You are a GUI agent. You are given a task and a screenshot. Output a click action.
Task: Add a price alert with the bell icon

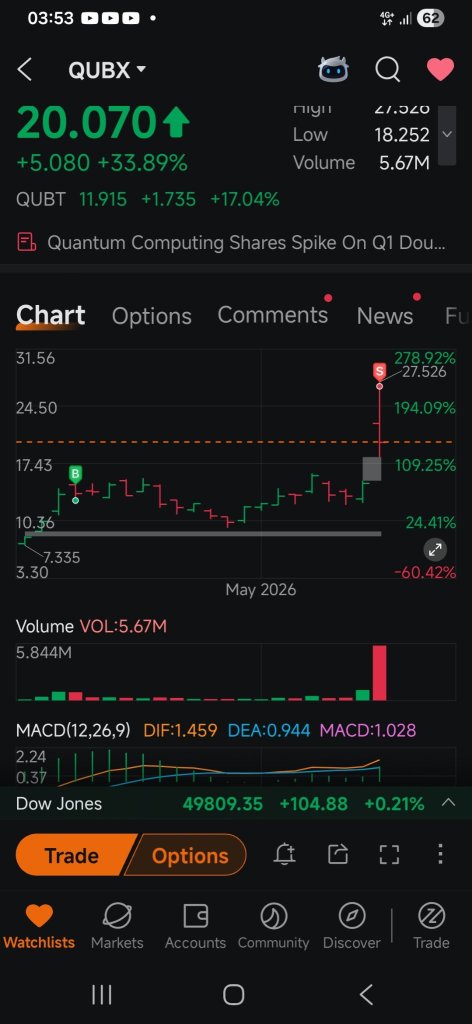(285, 854)
